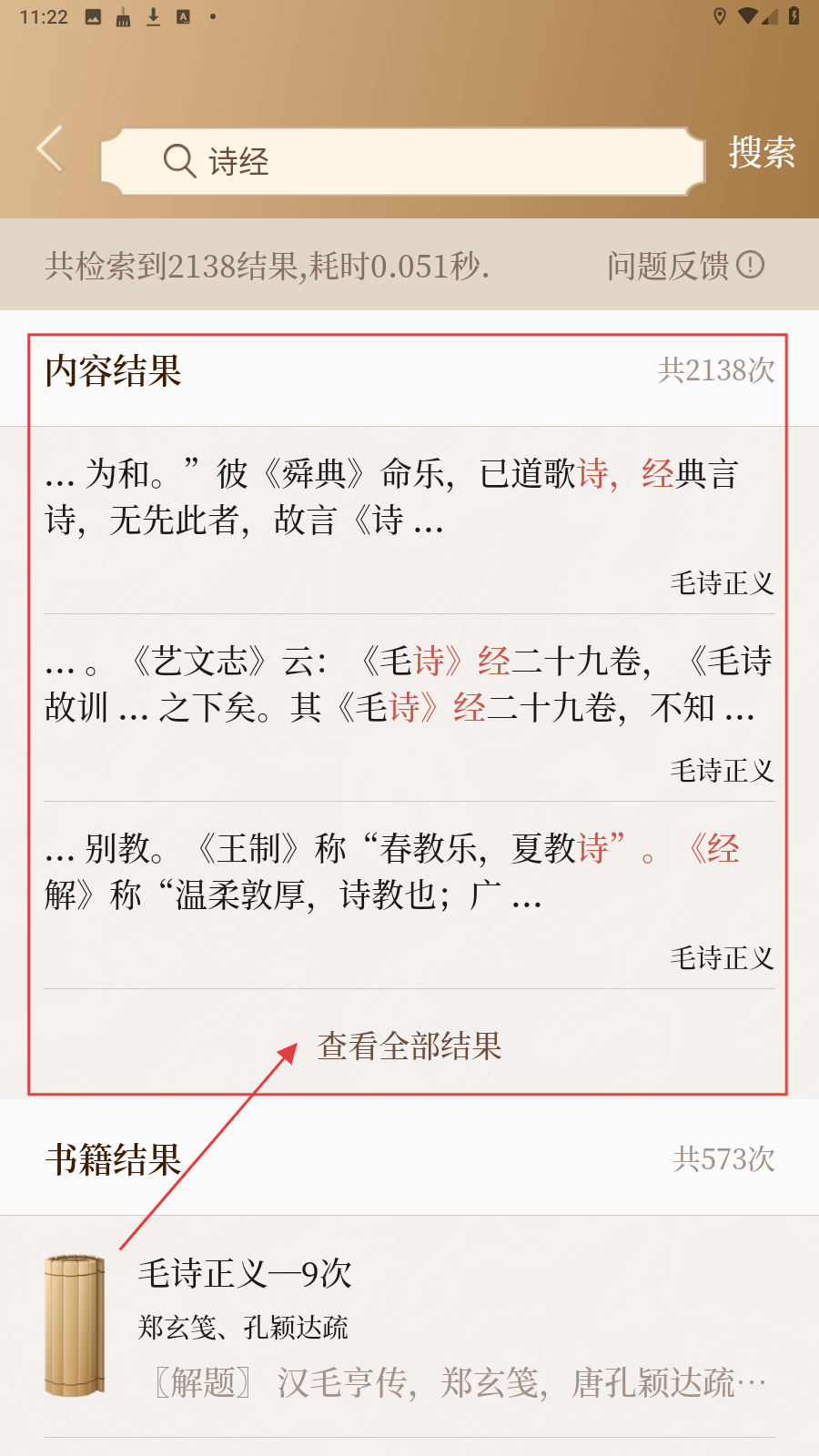Tap the search field containing 诗经
This screenshot has width=819, height=1456.
click(x=400, y=162)
